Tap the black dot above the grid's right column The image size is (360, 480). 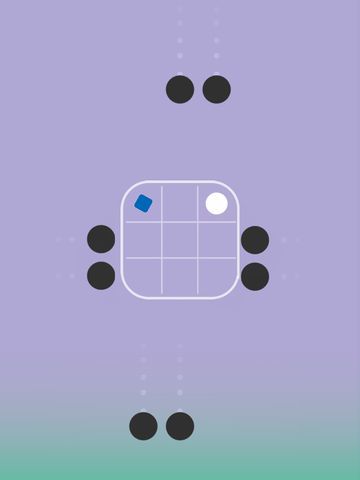(x=217, y=89)
